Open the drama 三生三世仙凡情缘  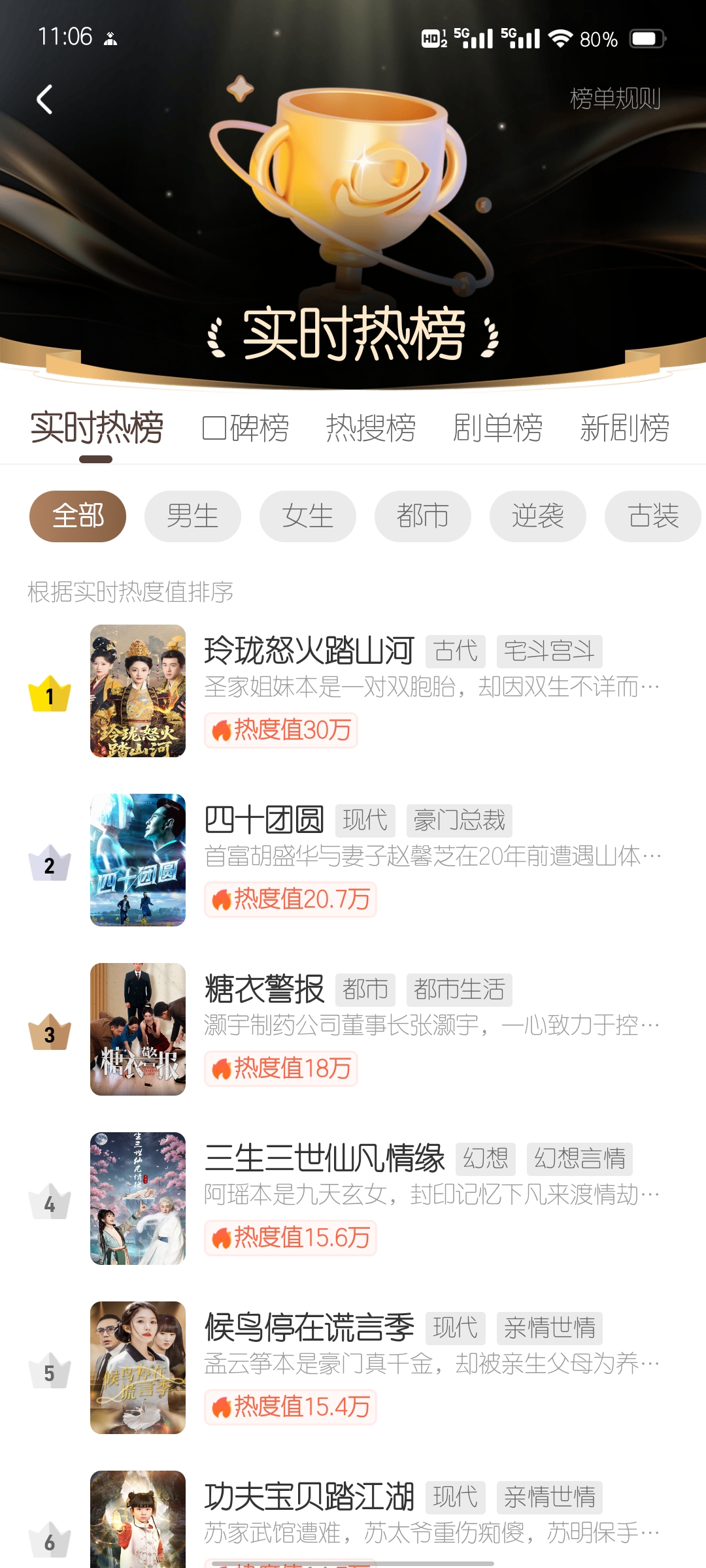point(324,1158)
